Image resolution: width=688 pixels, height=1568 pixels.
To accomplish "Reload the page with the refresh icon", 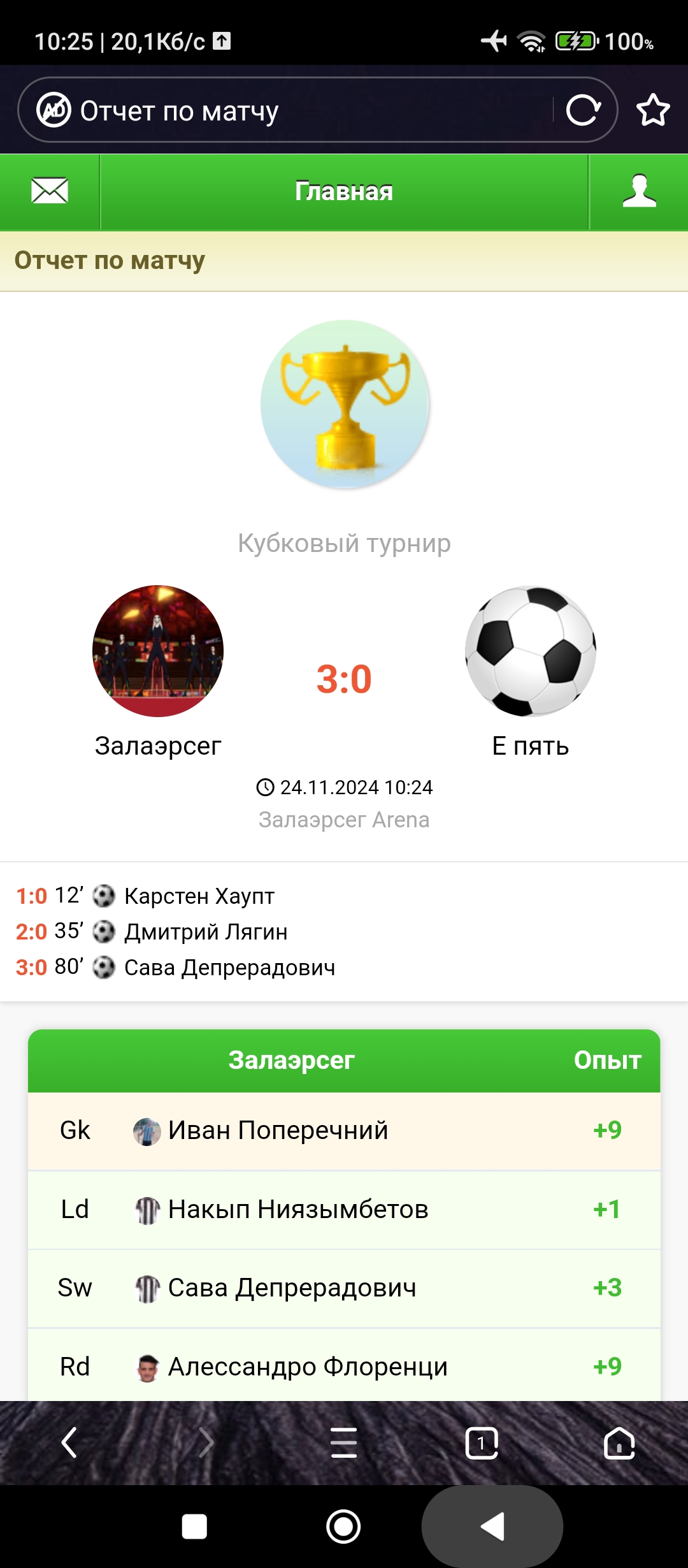I will 583,110.
